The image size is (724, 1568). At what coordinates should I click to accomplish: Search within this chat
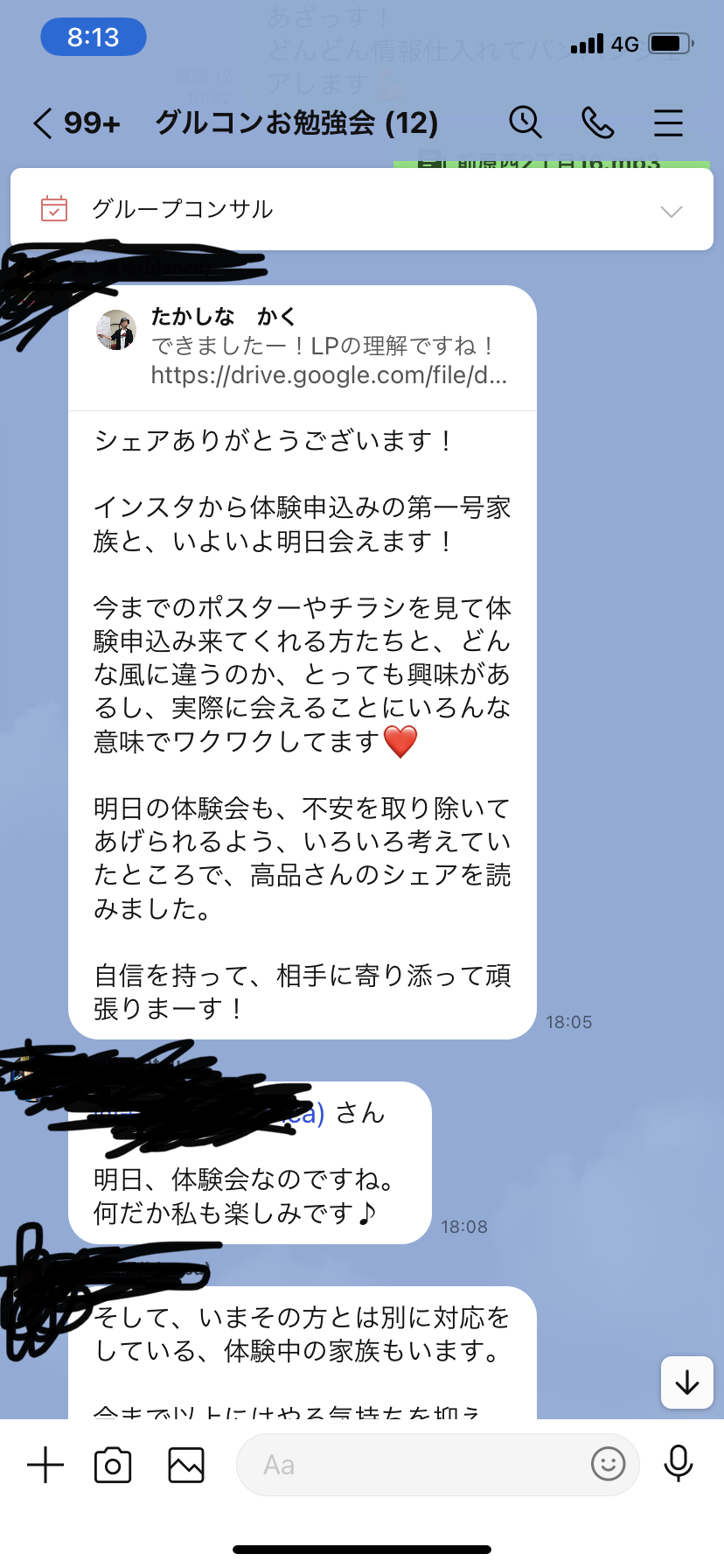(526, 122)
